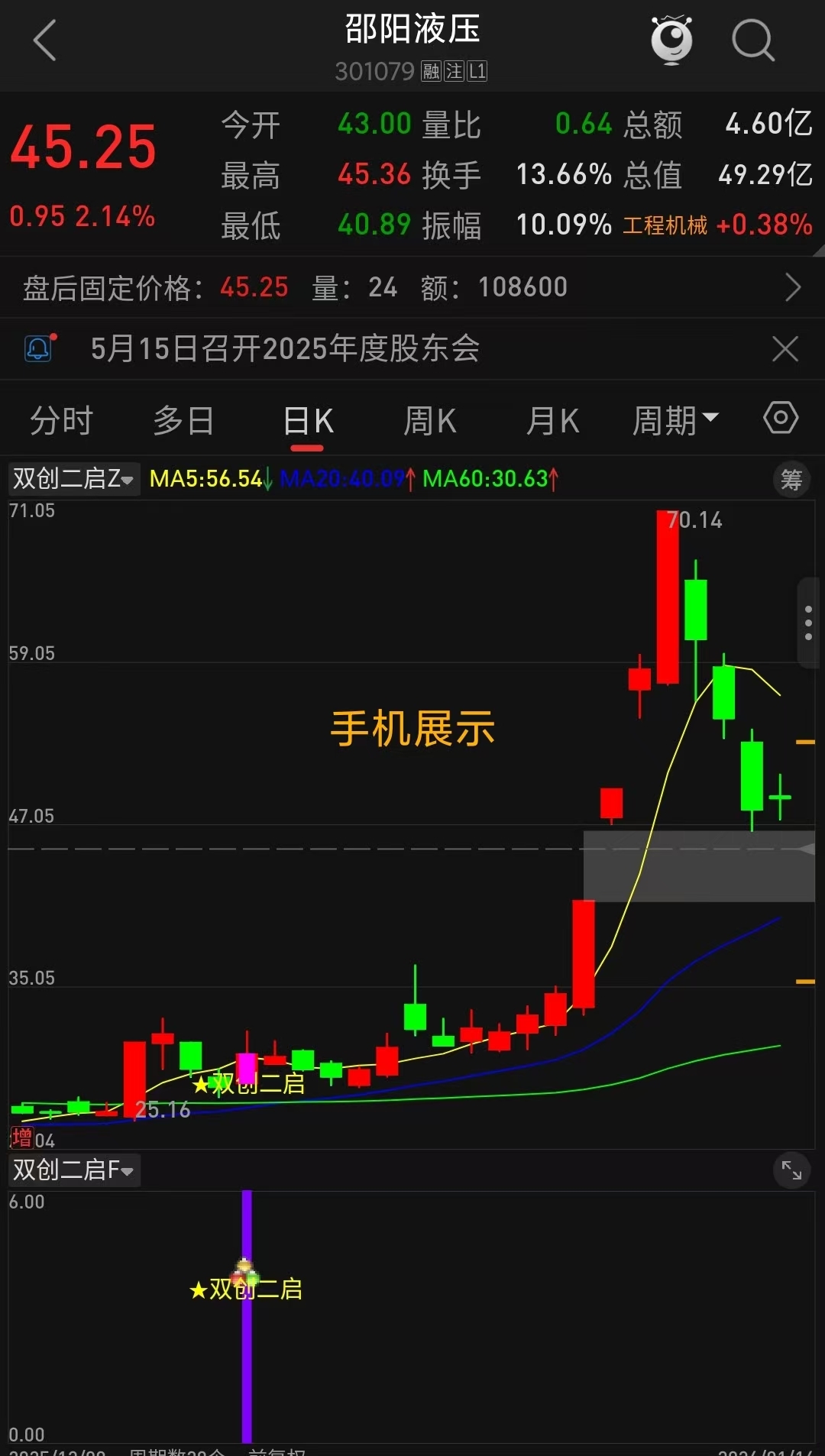The height and width of the screenshot is (1456, 825).
Task: Expand the sub-chart to fullscreen
Action: pos(791,1170)
